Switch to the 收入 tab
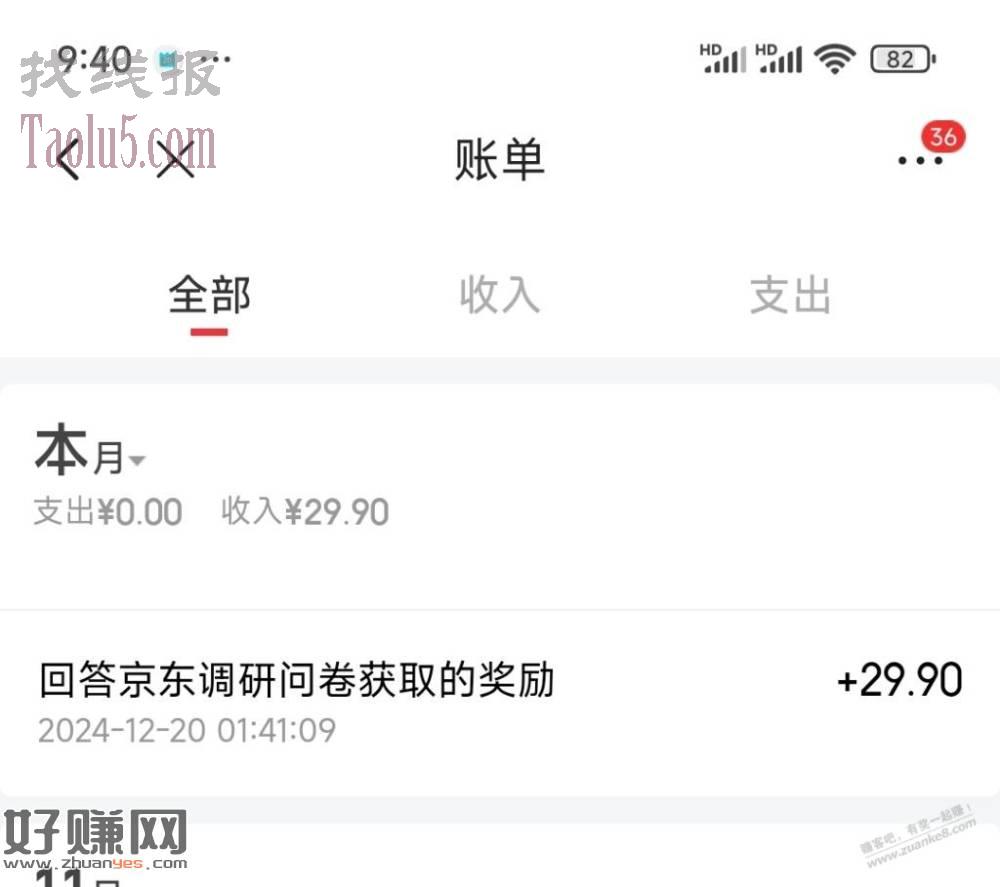 coord(499,296)
